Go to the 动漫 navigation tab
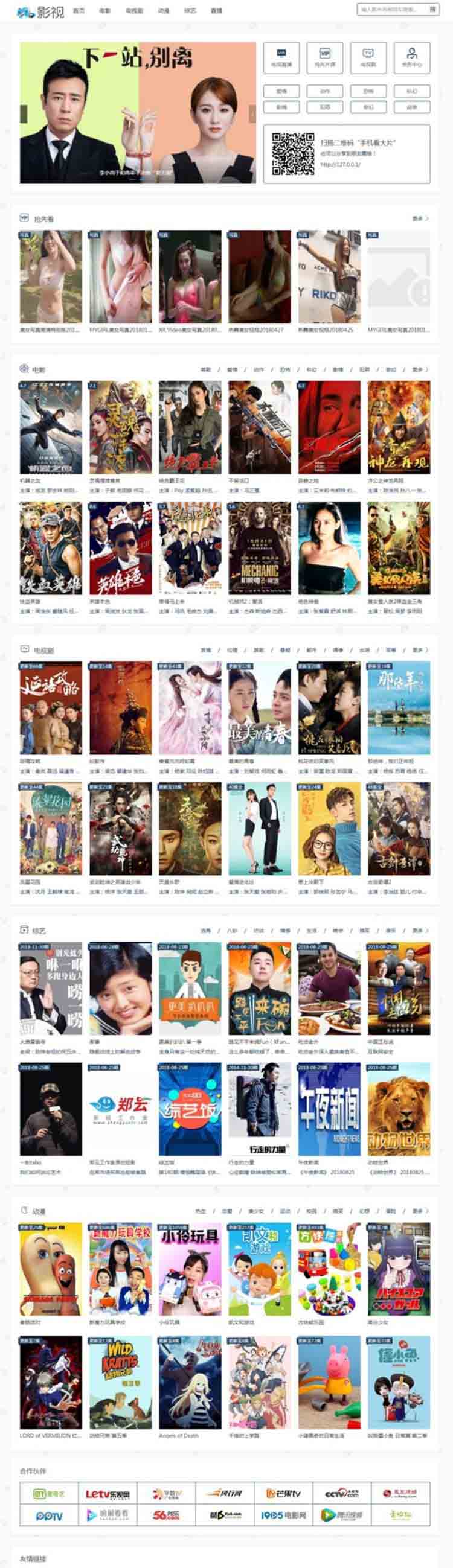453x1568 pixels. (x=164, y=11)
